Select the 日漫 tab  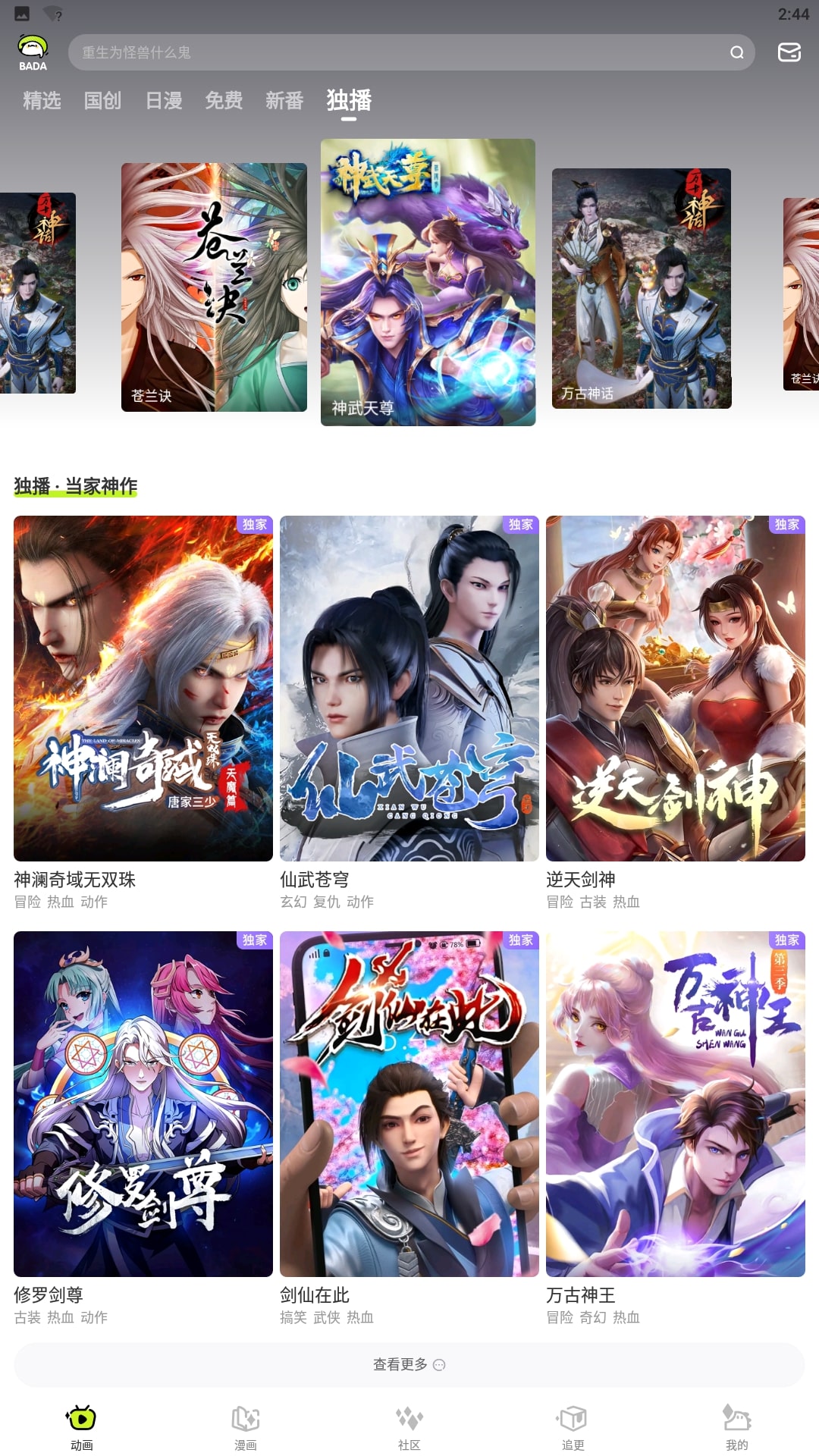(163, 101)
